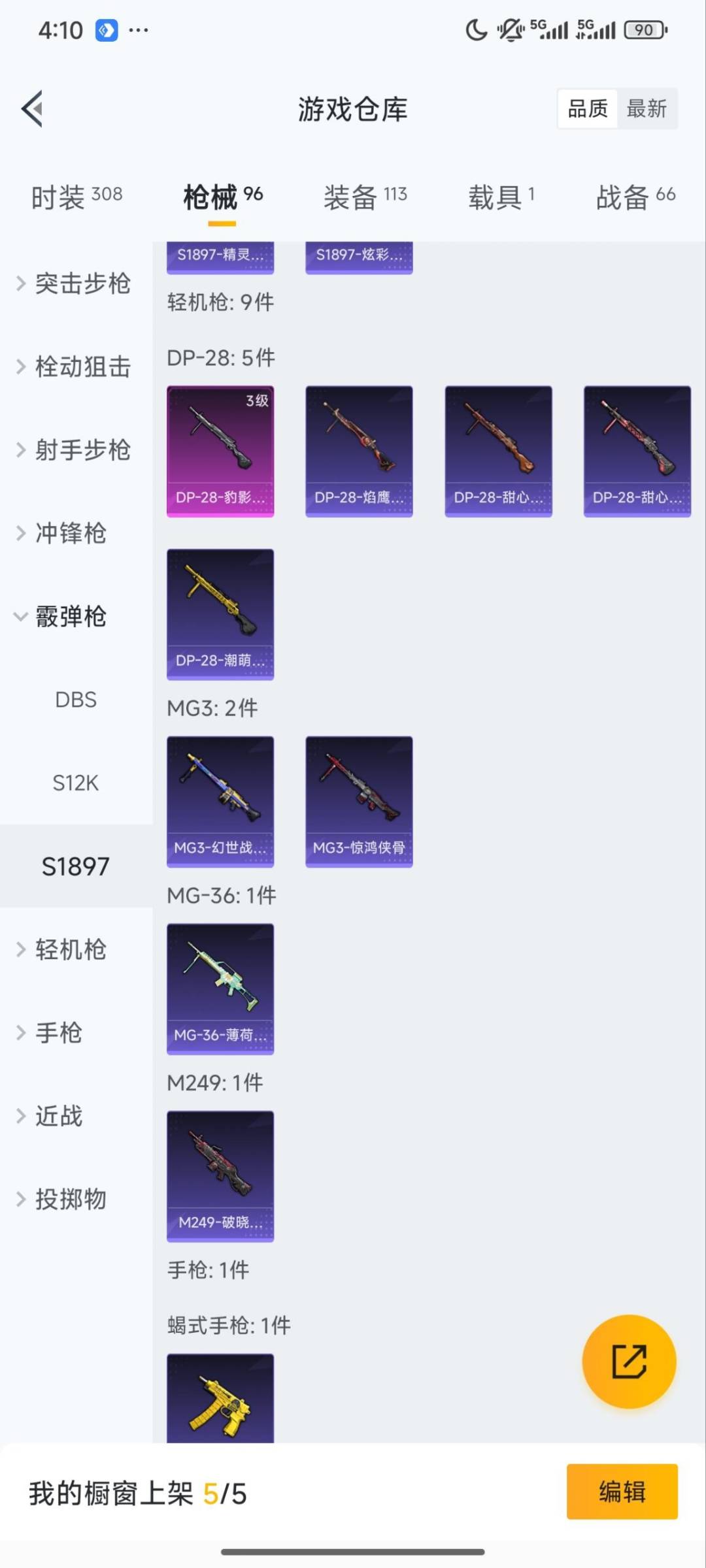Tap the yellow floating share button
This screenshot has width=706, height=1568.
[x=629, y=1362]
